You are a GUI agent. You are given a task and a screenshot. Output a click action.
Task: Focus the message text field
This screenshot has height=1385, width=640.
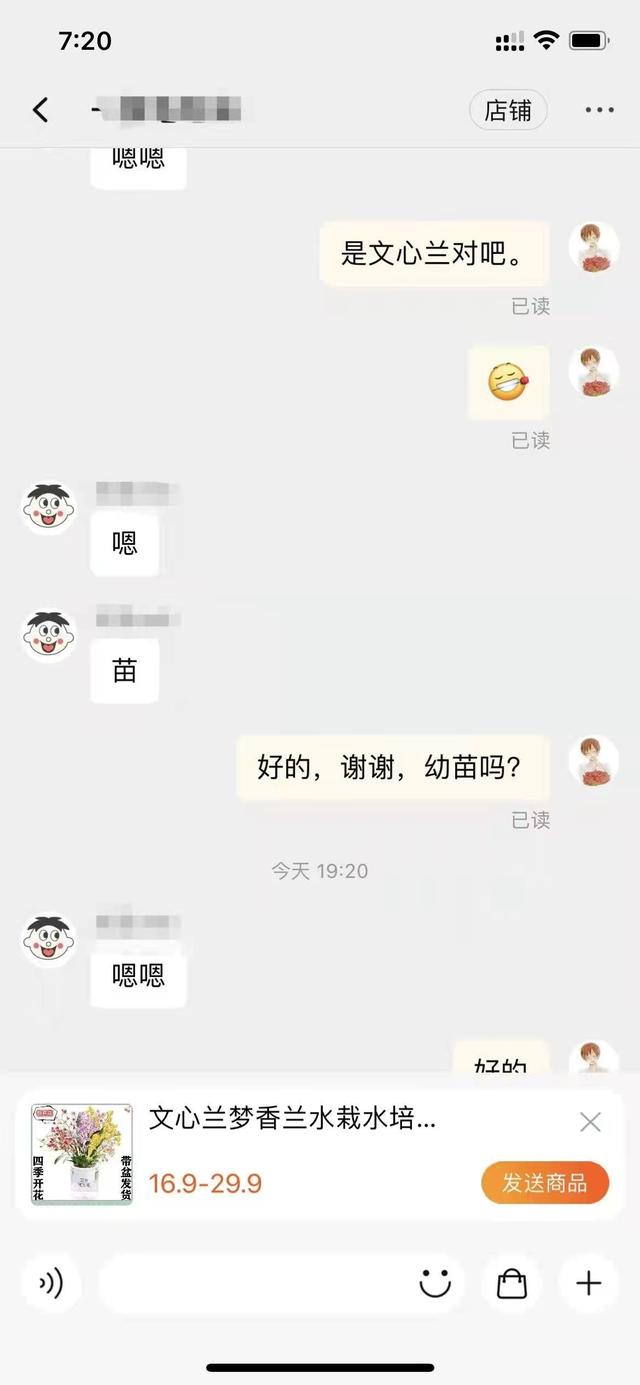(255, 1283)
